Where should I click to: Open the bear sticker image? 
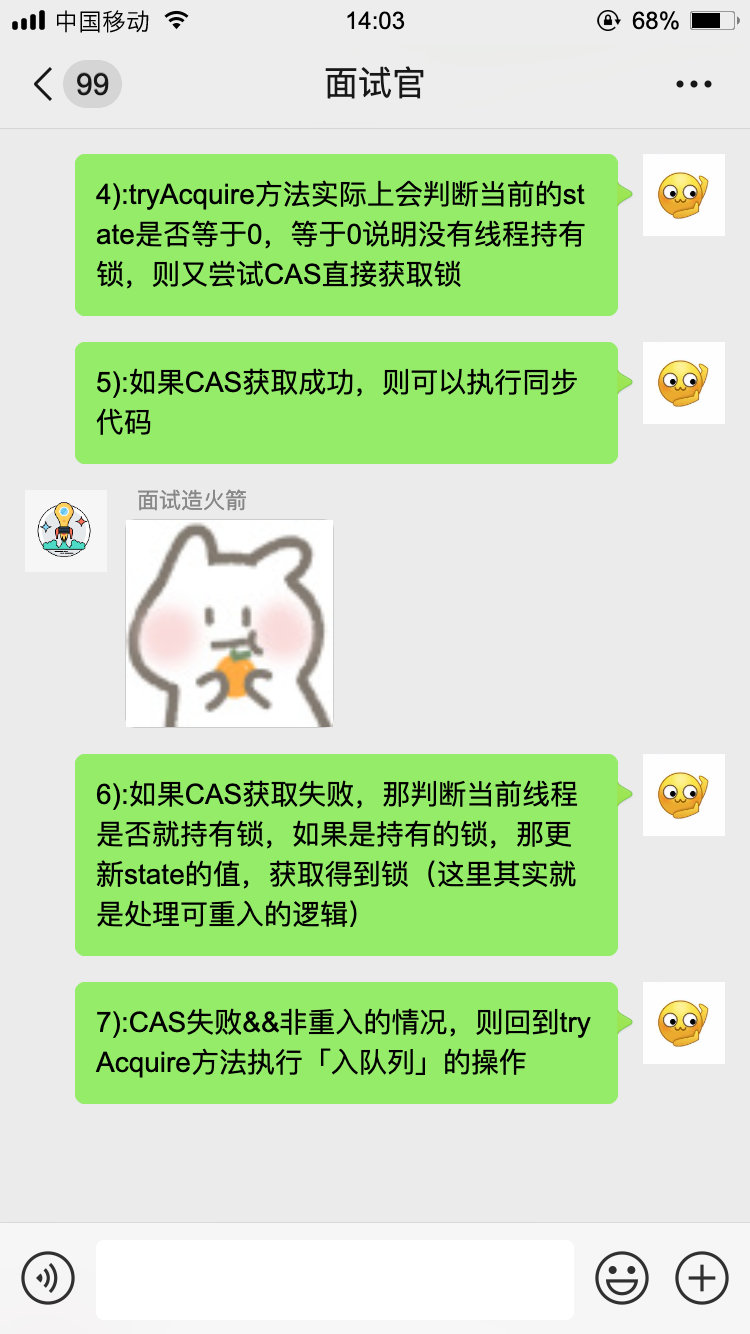click(x=229, y=623)
